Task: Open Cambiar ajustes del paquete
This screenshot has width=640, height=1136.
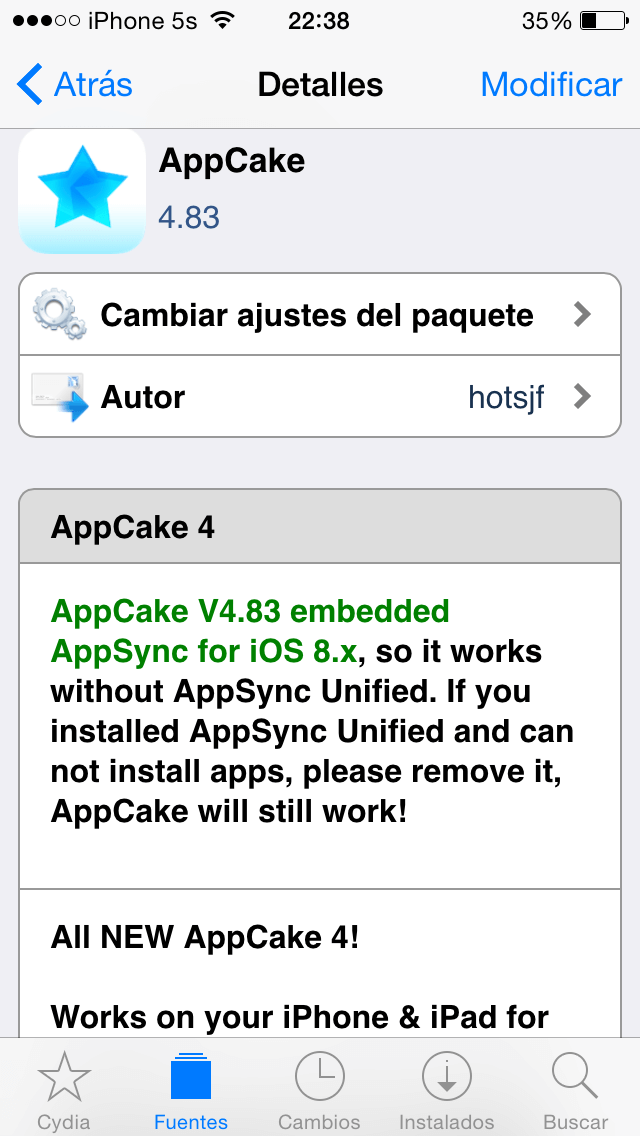Action: pos(320,315)
